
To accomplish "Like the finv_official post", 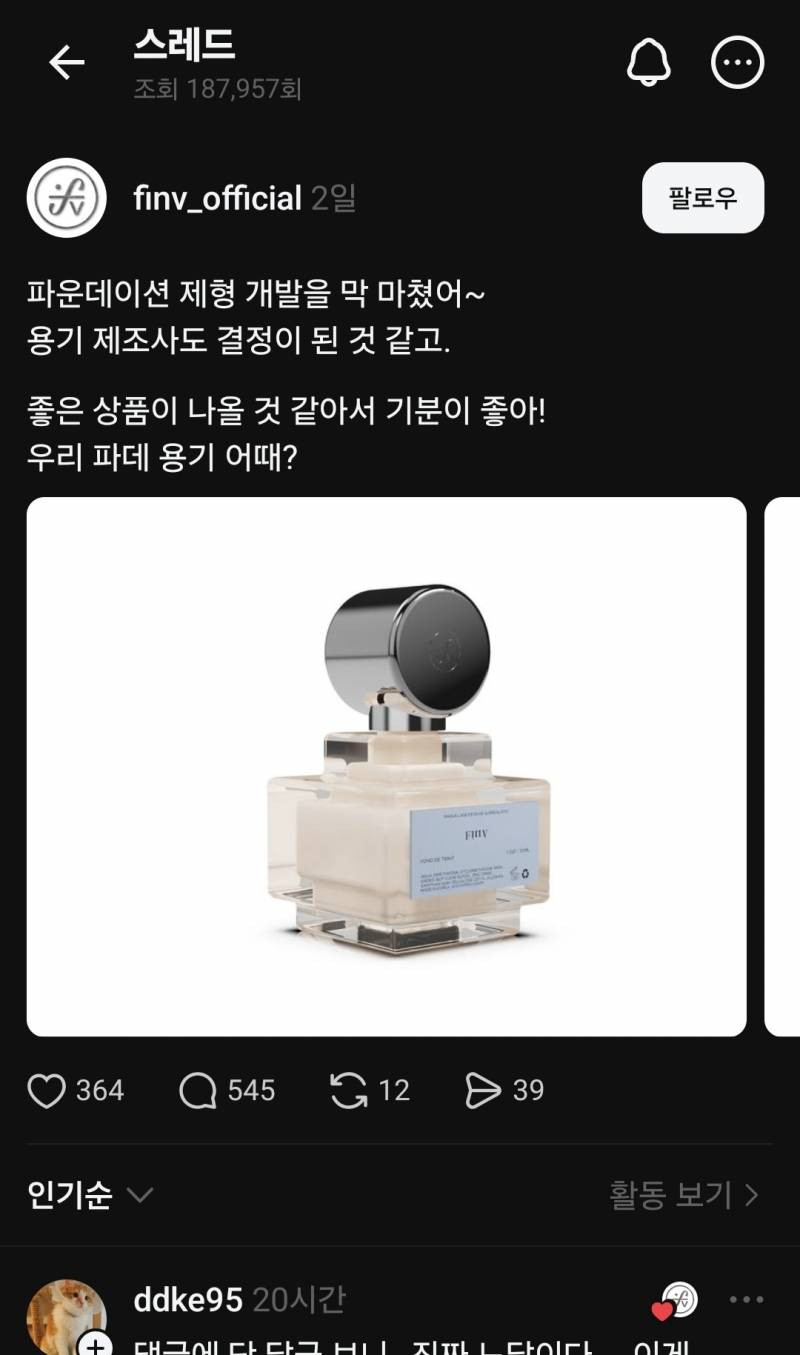I will pyautogui.click(x=47, y=1091).
